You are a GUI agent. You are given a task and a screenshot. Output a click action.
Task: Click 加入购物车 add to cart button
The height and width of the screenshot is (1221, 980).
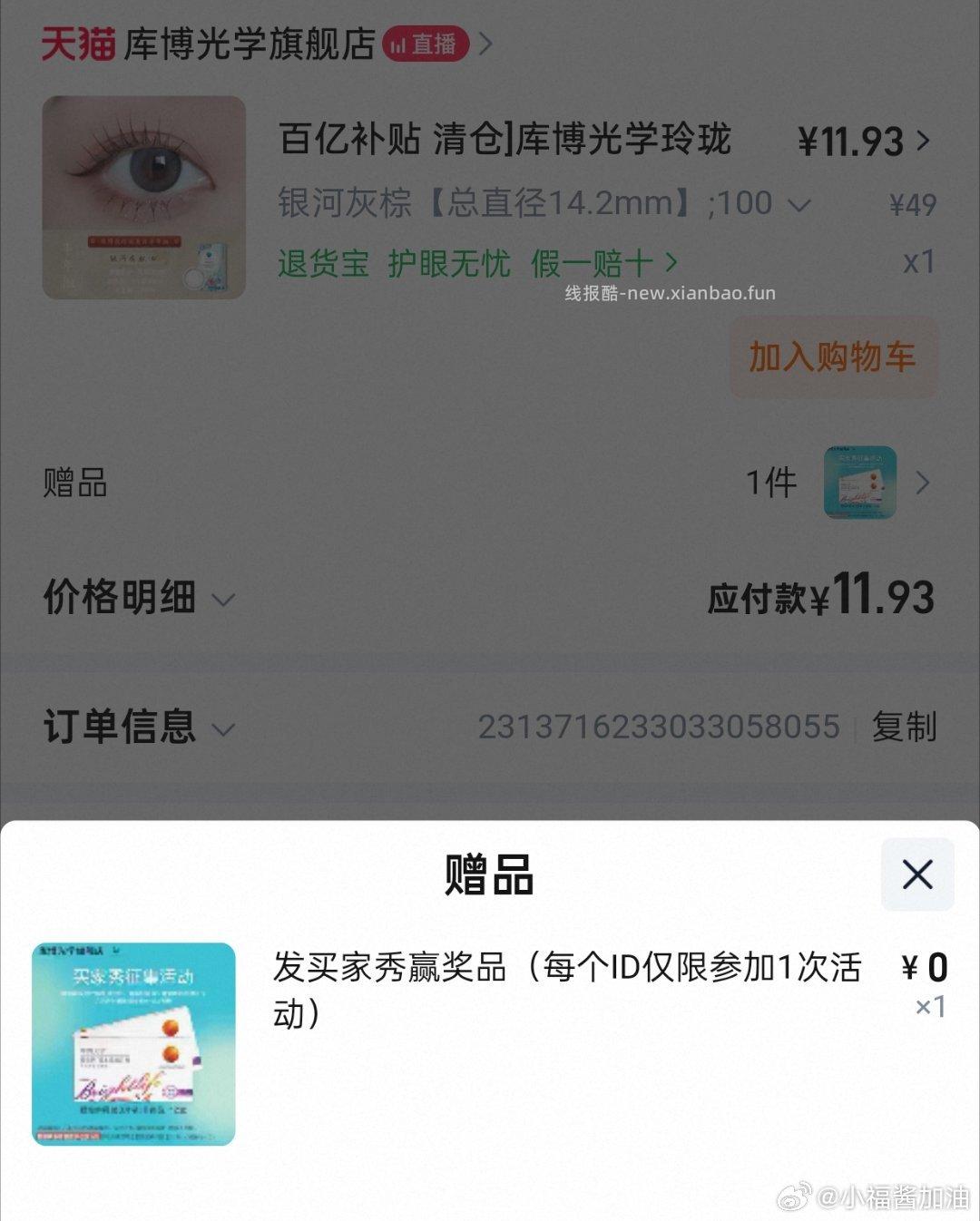point(831,357)
